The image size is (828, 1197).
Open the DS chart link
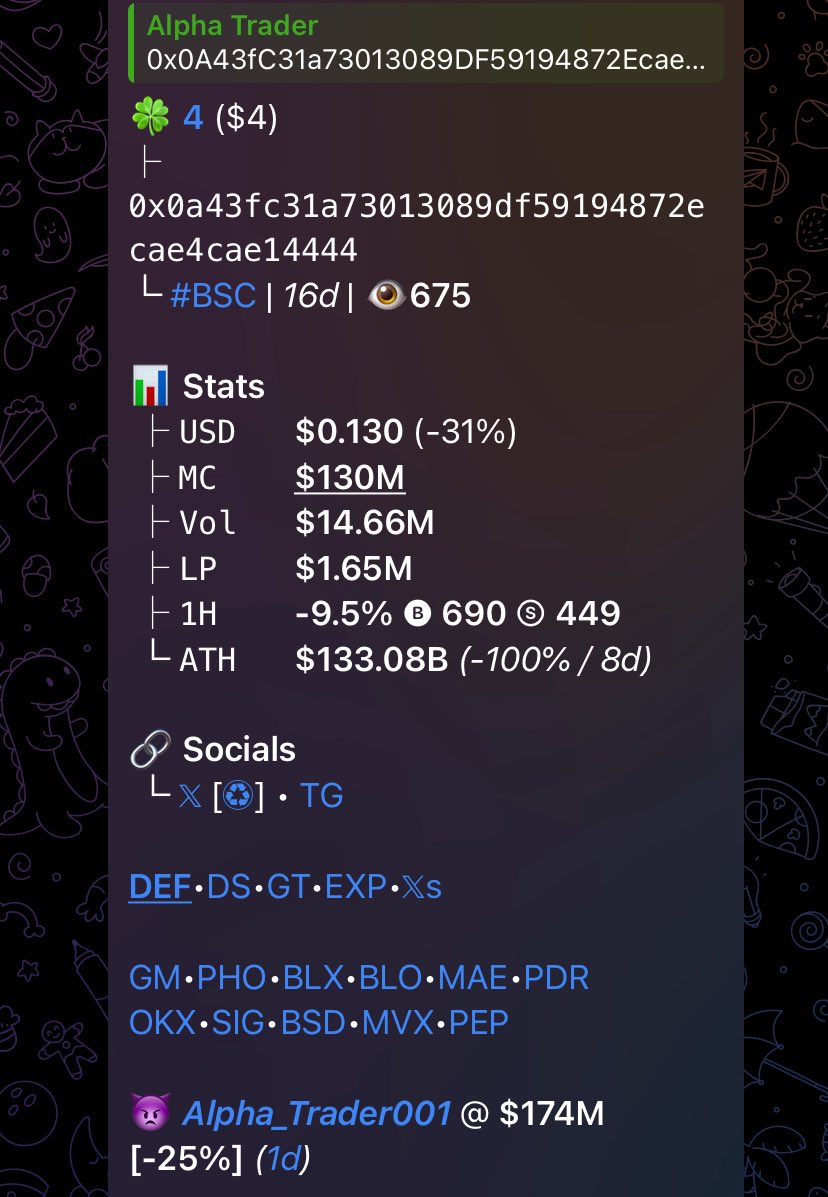(x=229, y=887)
